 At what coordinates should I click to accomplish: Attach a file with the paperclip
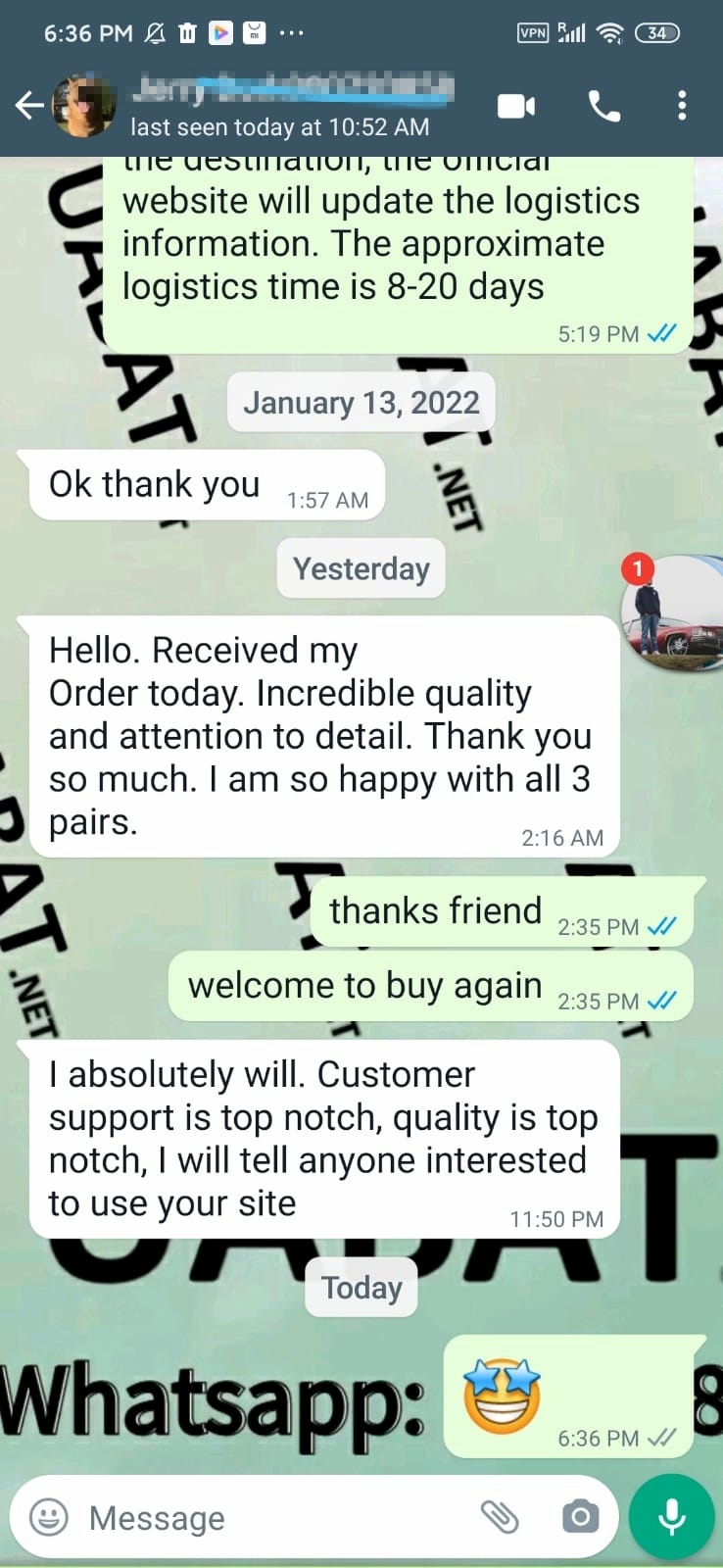(x=500, y=1518)
